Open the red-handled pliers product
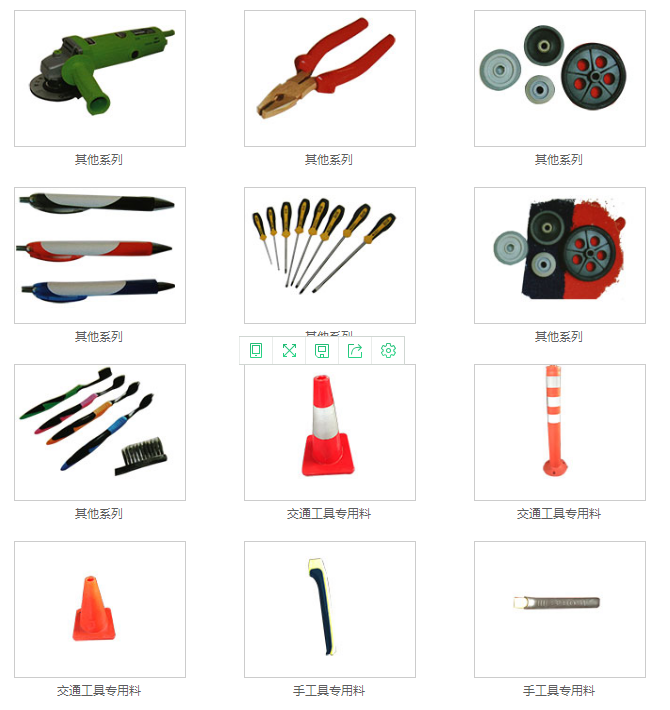The width and height of the screenshot is (670, 710). tap(330, 78)
